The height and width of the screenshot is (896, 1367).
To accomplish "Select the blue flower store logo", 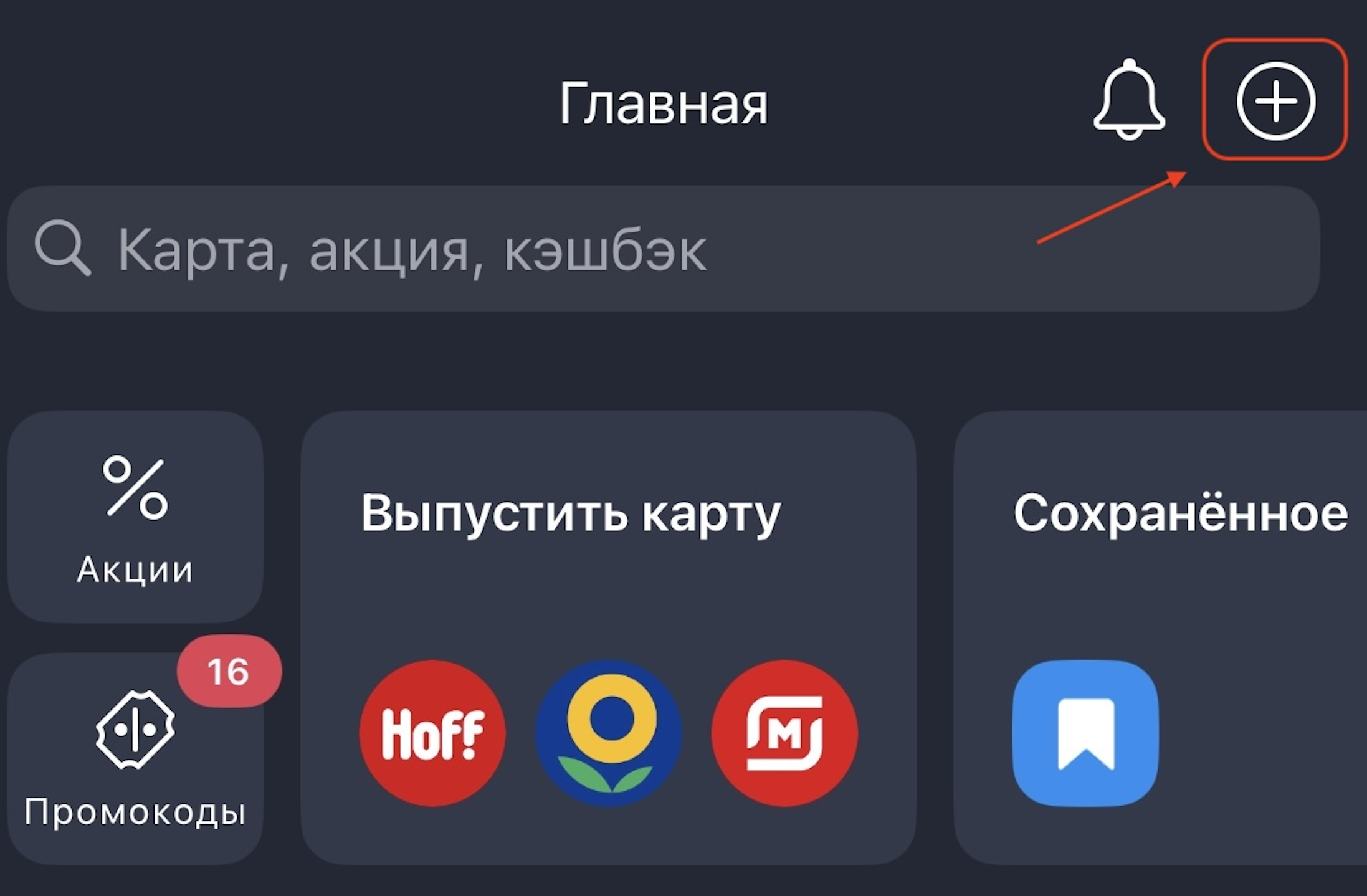I will [x=609, y=733].
